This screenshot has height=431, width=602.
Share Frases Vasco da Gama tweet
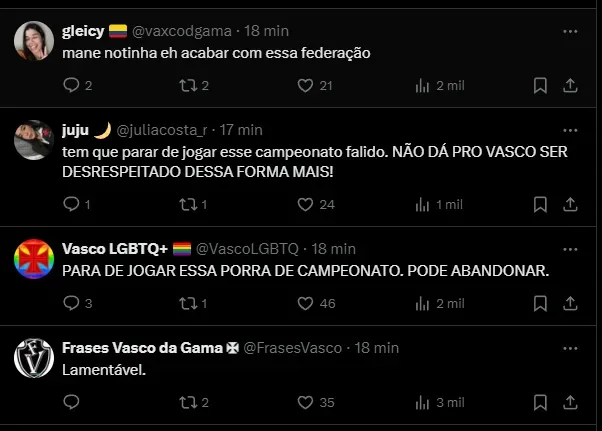570,402
